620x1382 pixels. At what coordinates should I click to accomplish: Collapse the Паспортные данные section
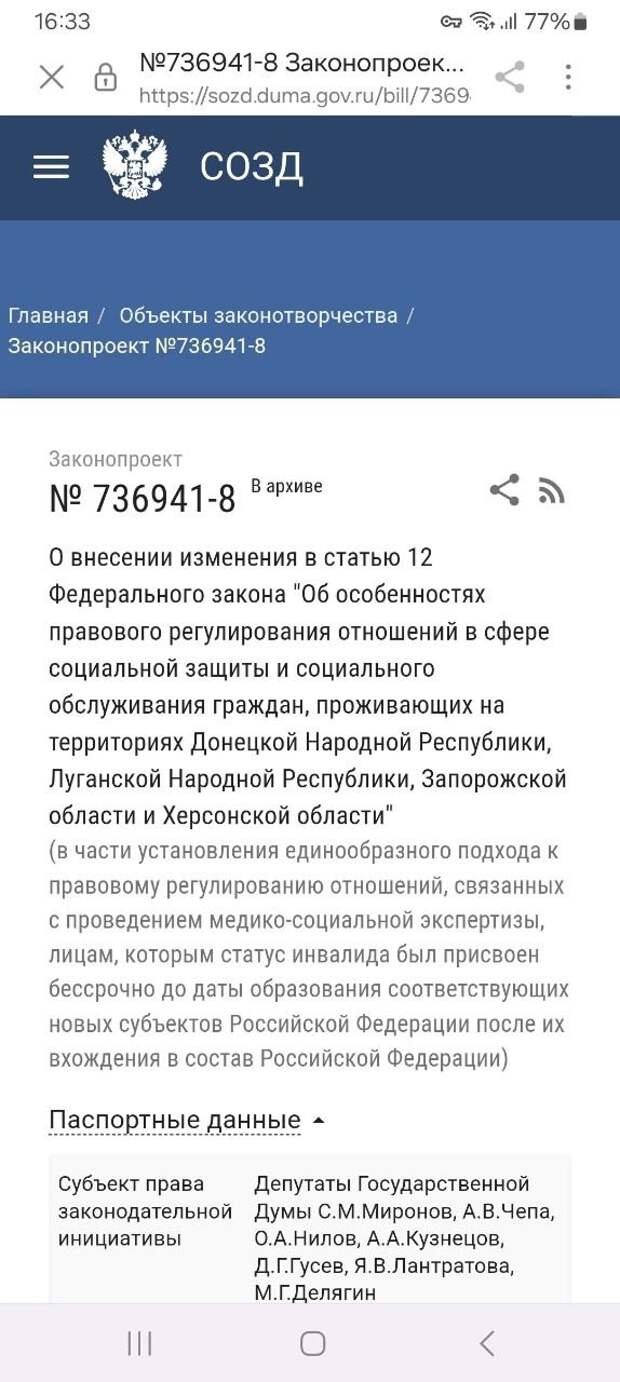click(186, 1119)
